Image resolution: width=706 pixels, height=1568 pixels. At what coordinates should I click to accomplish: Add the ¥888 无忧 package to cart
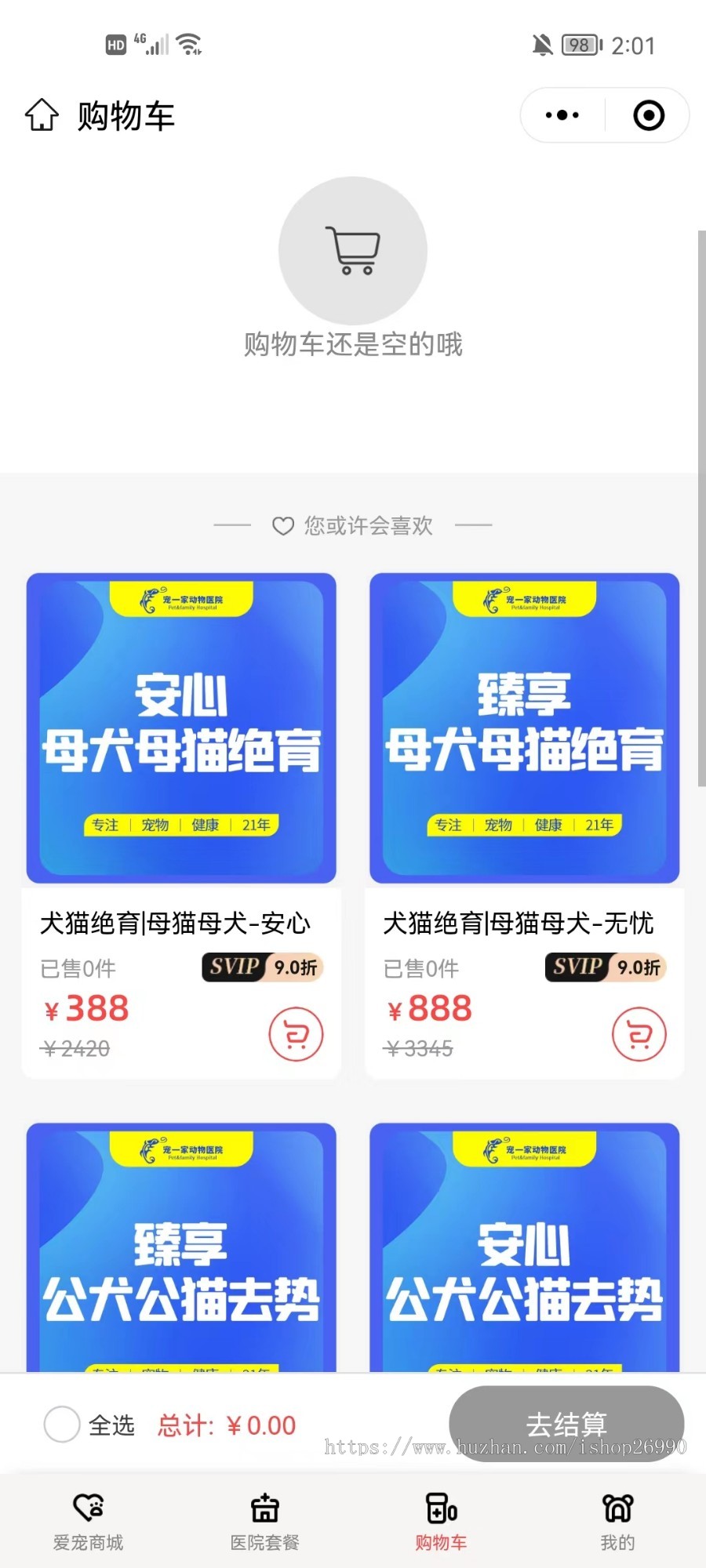[x=639, y=1035]
